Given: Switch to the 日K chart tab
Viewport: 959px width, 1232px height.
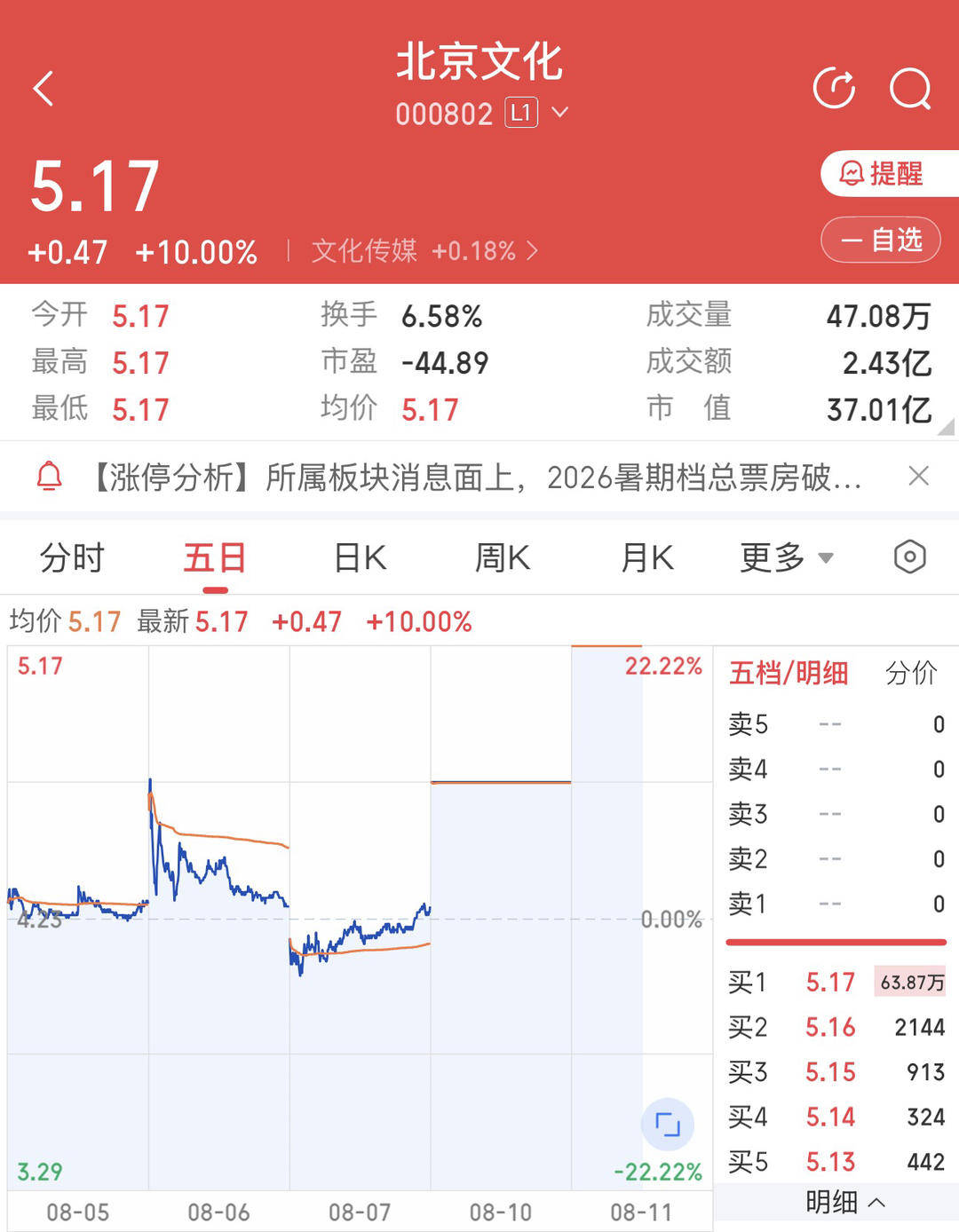Looking at the screenshot, I should coord(360,558).
